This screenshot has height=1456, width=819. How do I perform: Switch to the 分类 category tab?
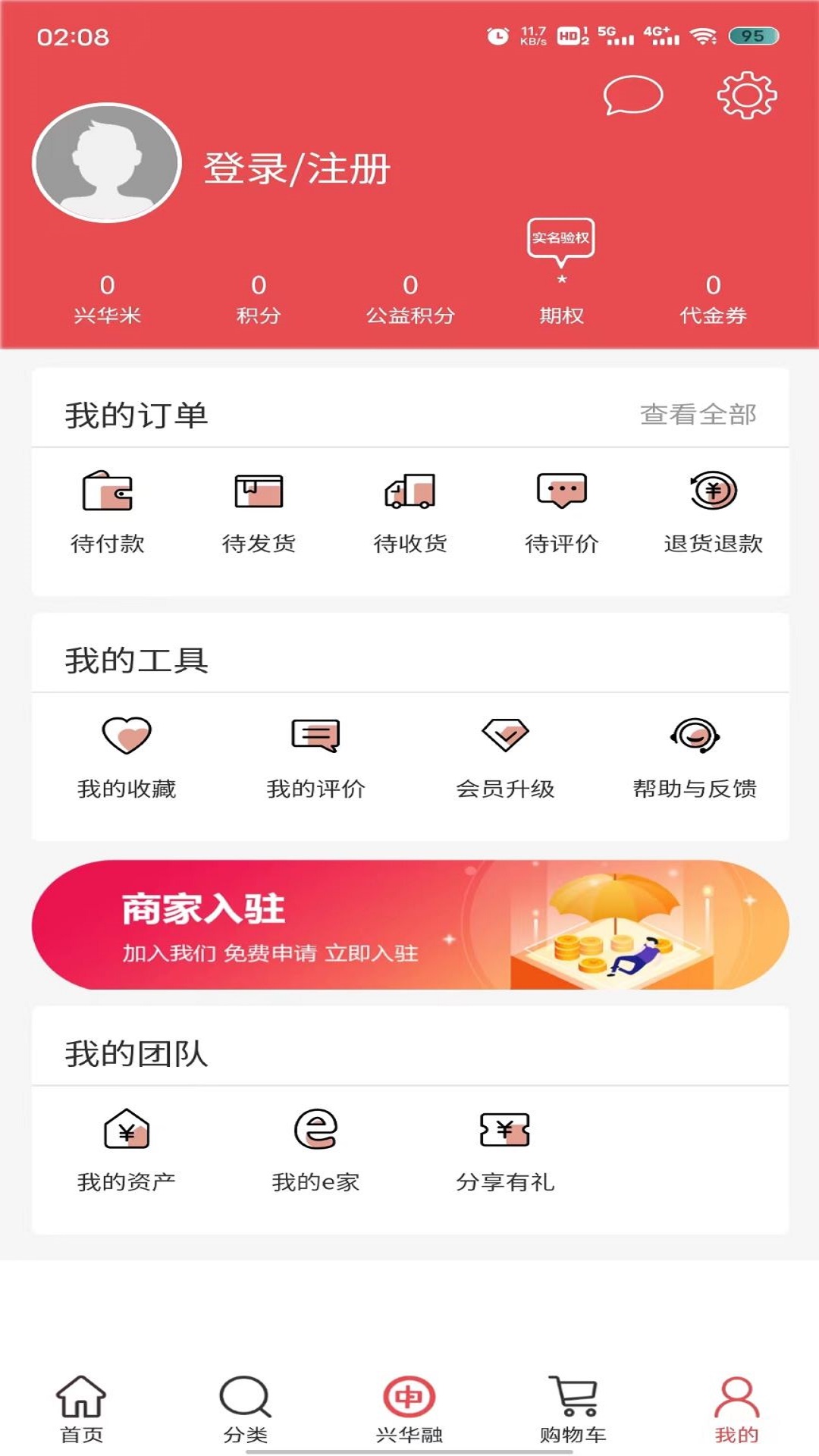point(245,1409)
